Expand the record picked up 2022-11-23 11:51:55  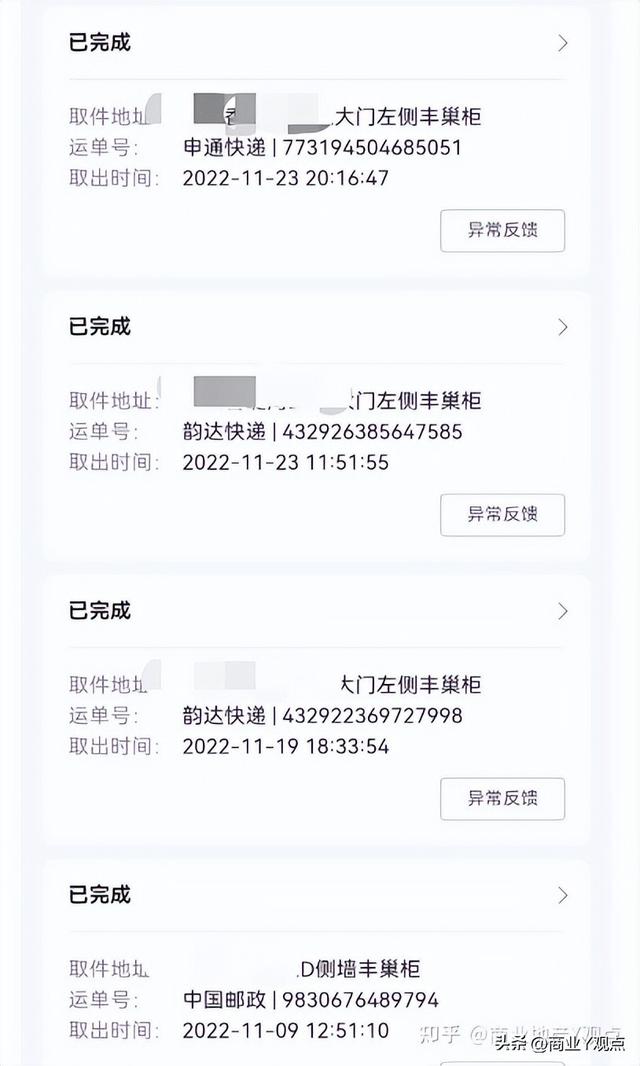coord(563,327)
